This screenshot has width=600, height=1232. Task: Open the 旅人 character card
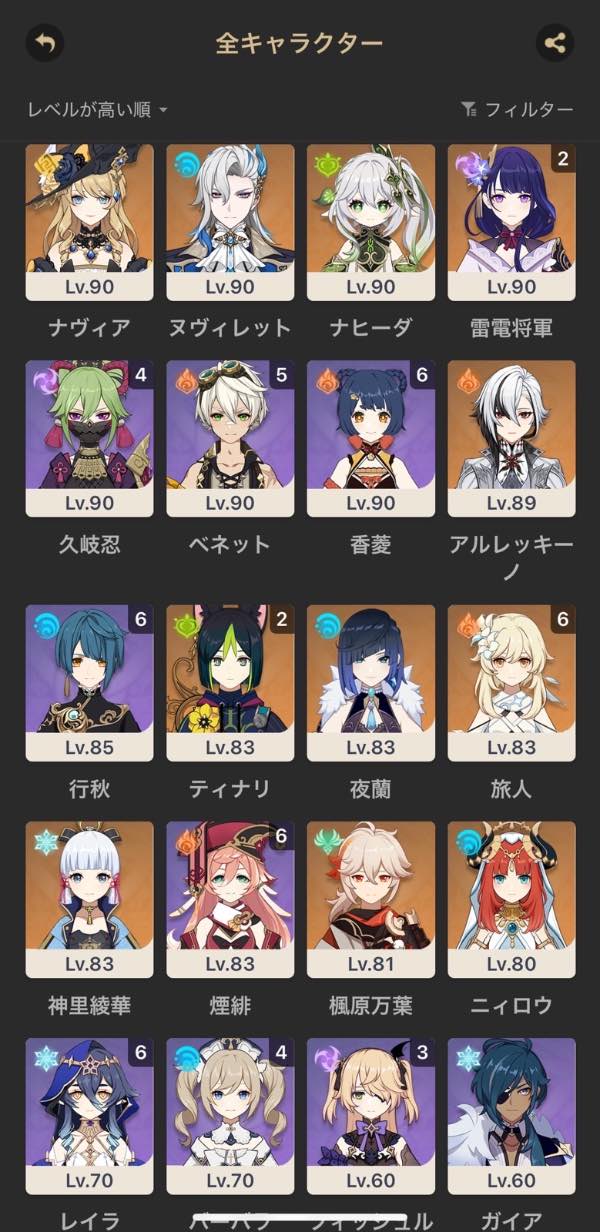pos(511,682)
